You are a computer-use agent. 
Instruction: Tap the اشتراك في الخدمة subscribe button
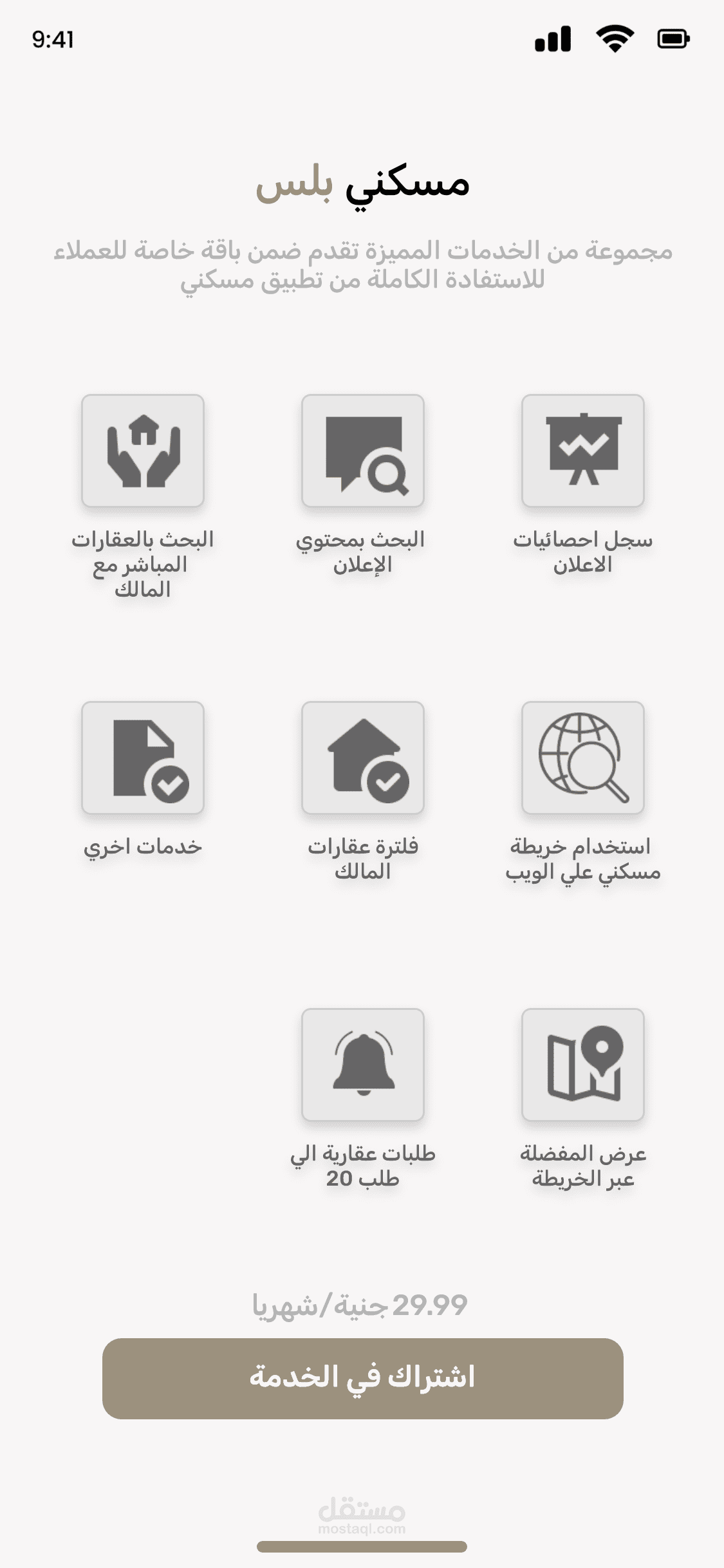pyautogui.click(x=362, y=1378)
